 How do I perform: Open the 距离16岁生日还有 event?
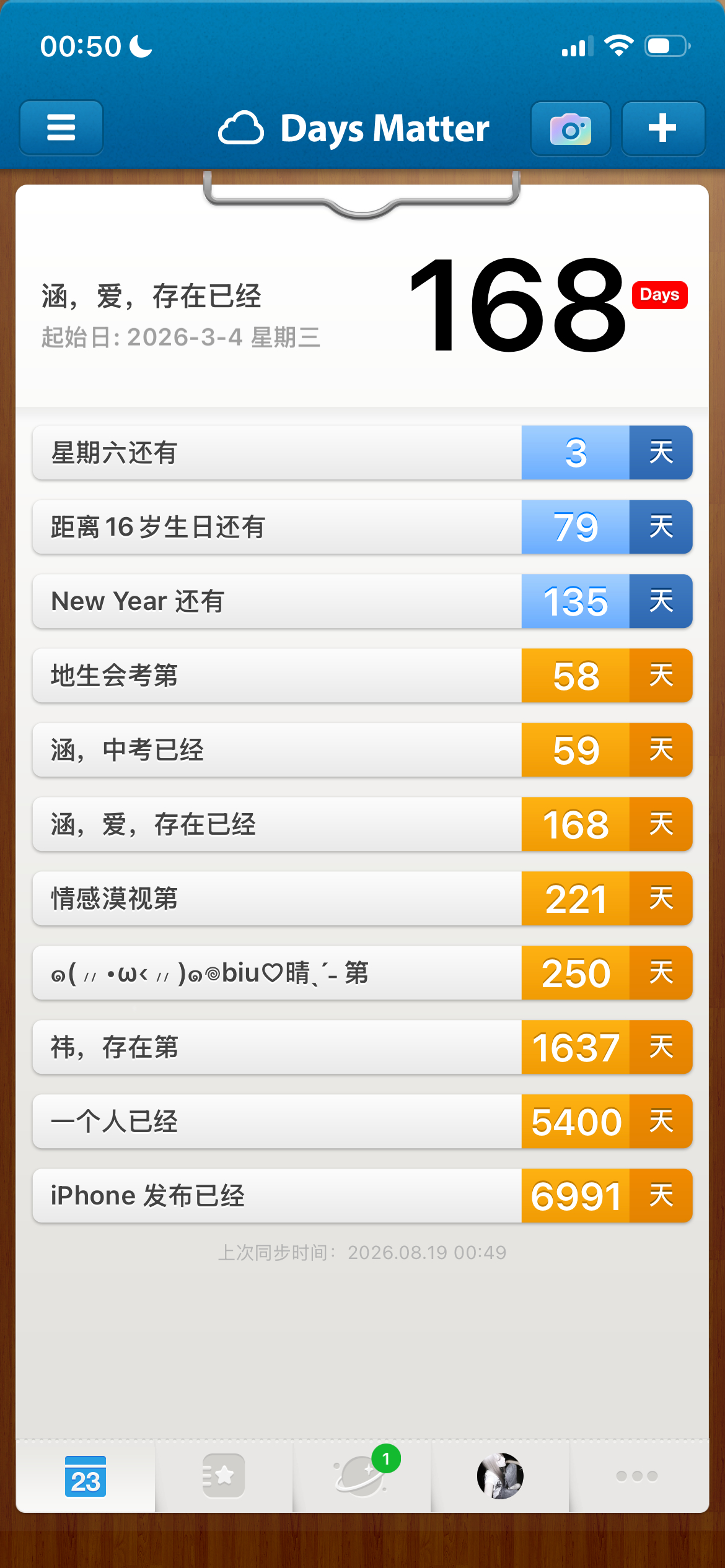[362, 527]
